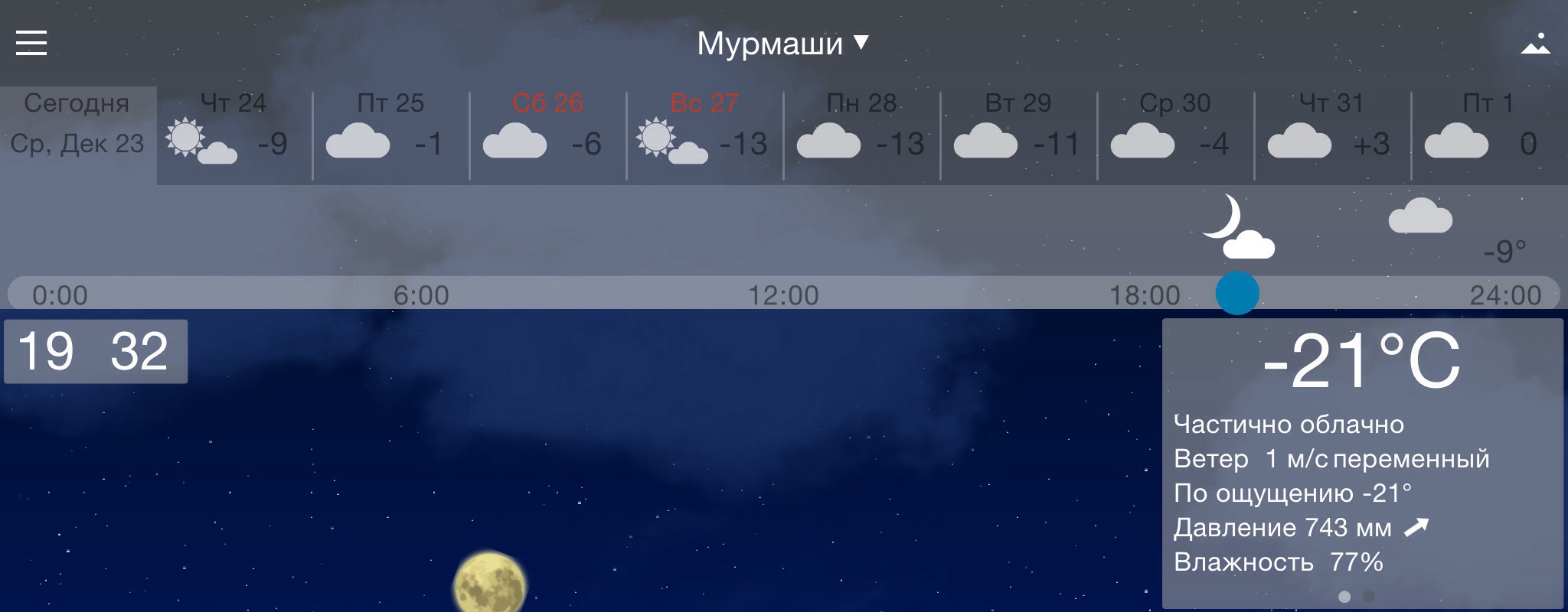The height and width of the screenshot is (612, 1568).
Task: Tap the current weather details panel
Action: coord(1361,459)
